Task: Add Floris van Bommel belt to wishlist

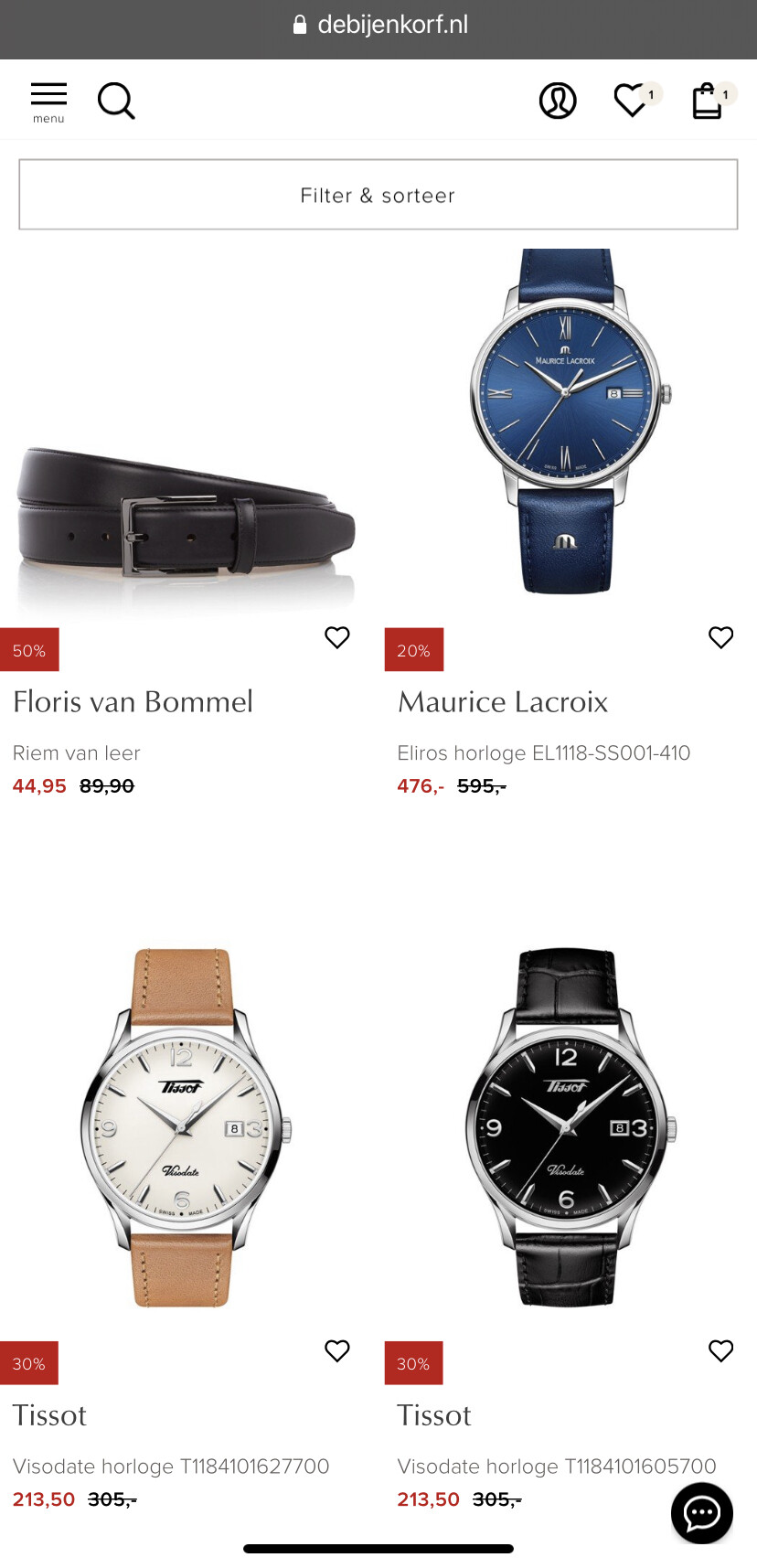Action: (x=337, y=637)
